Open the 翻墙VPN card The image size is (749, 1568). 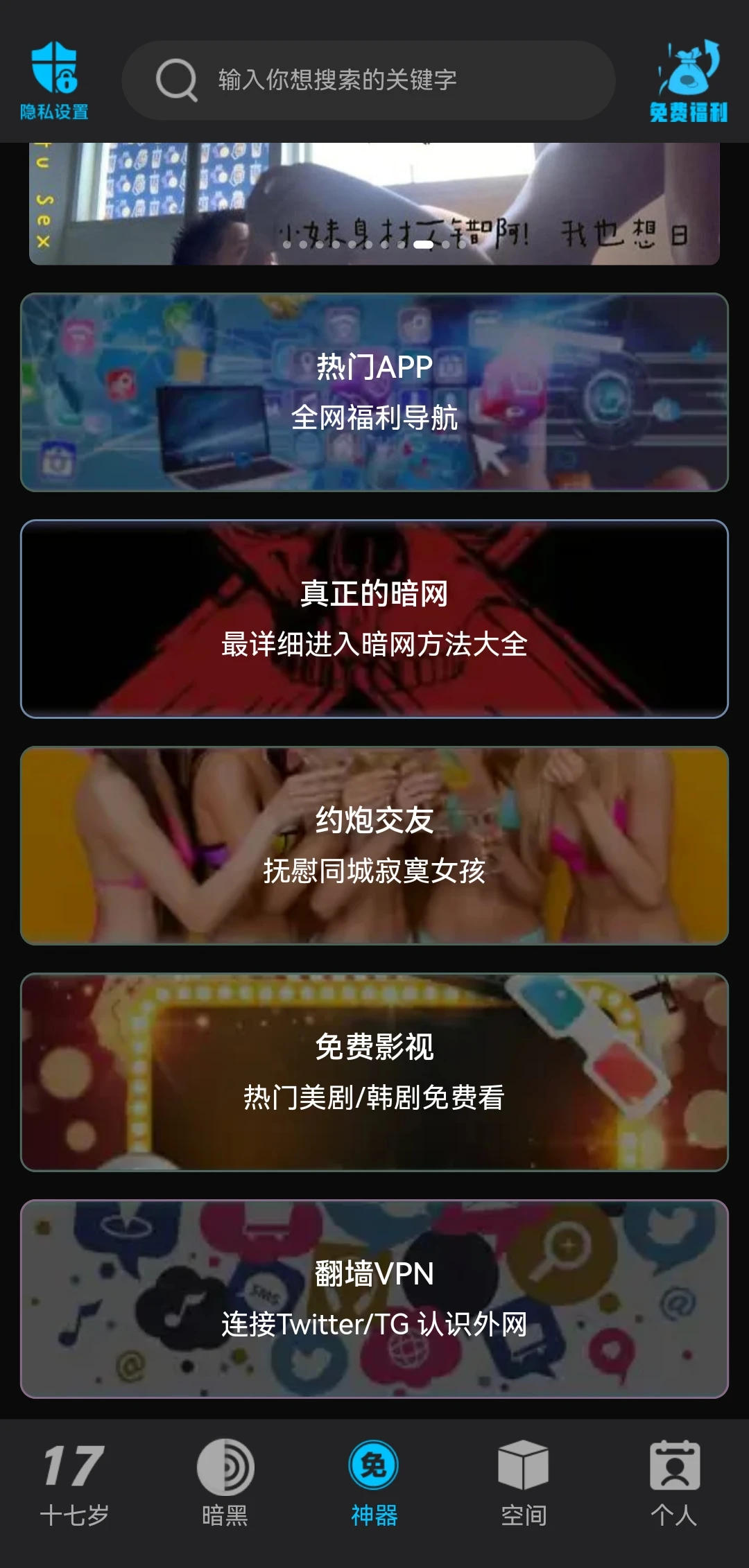pyautogui.click(x=374, y=1298)
